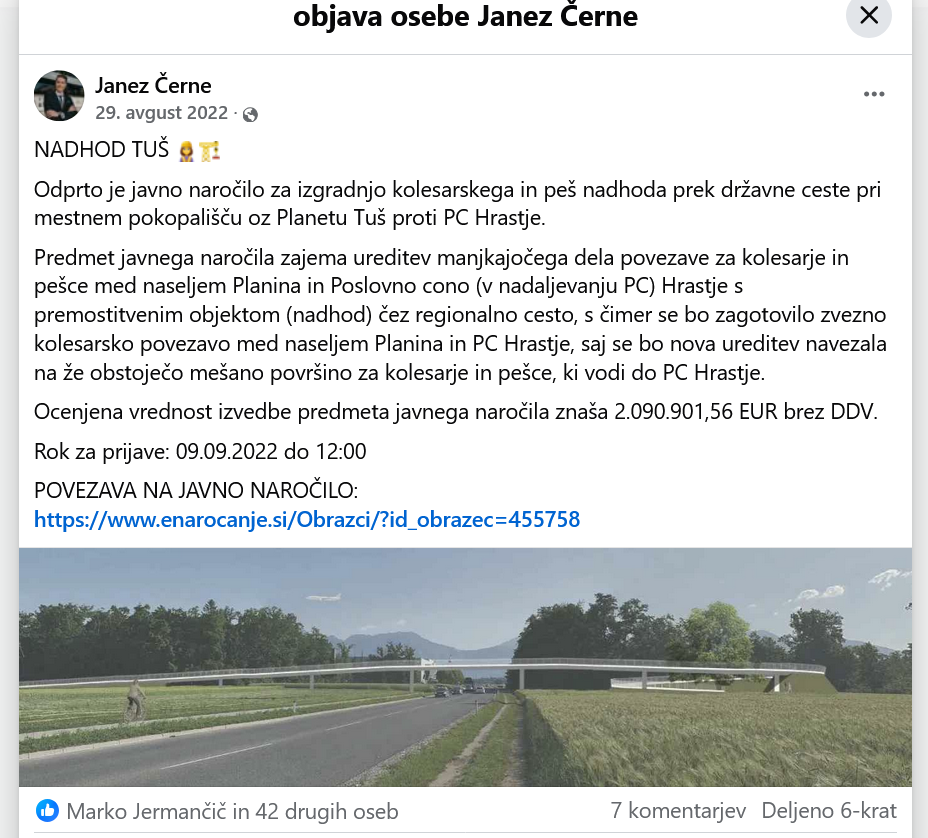Viewport: 928px width, 838px height.
Task: View the overpass rendering image
Action: click(x=465, y=667)
